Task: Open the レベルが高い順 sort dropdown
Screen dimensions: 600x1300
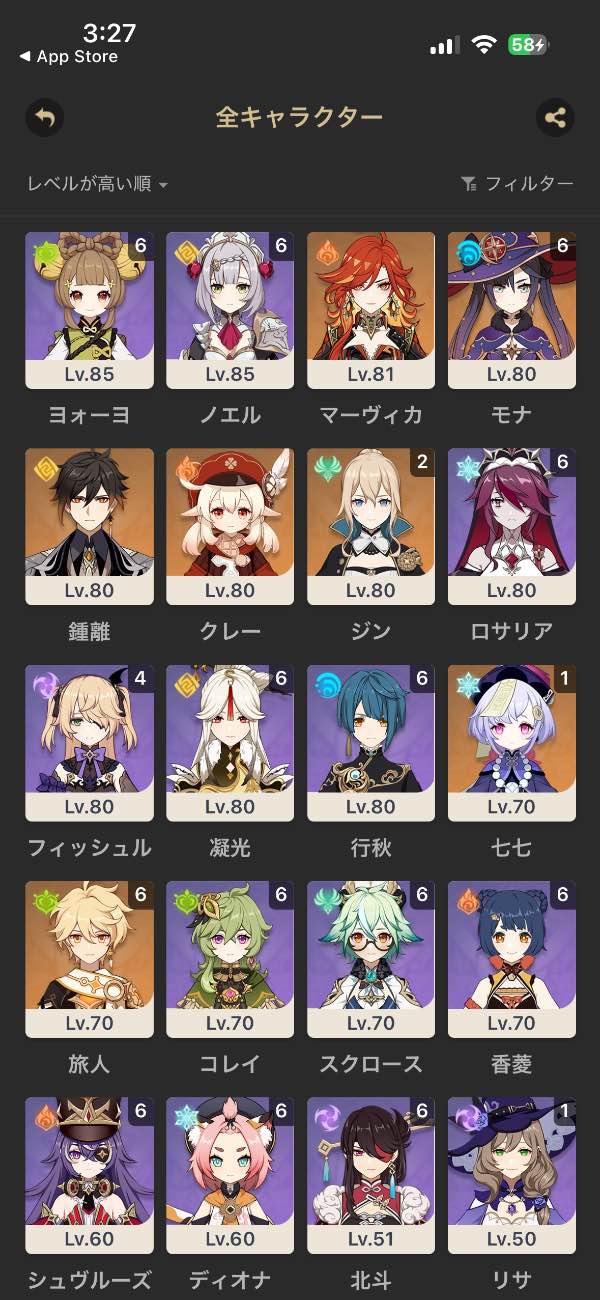Action: [97, 184]
